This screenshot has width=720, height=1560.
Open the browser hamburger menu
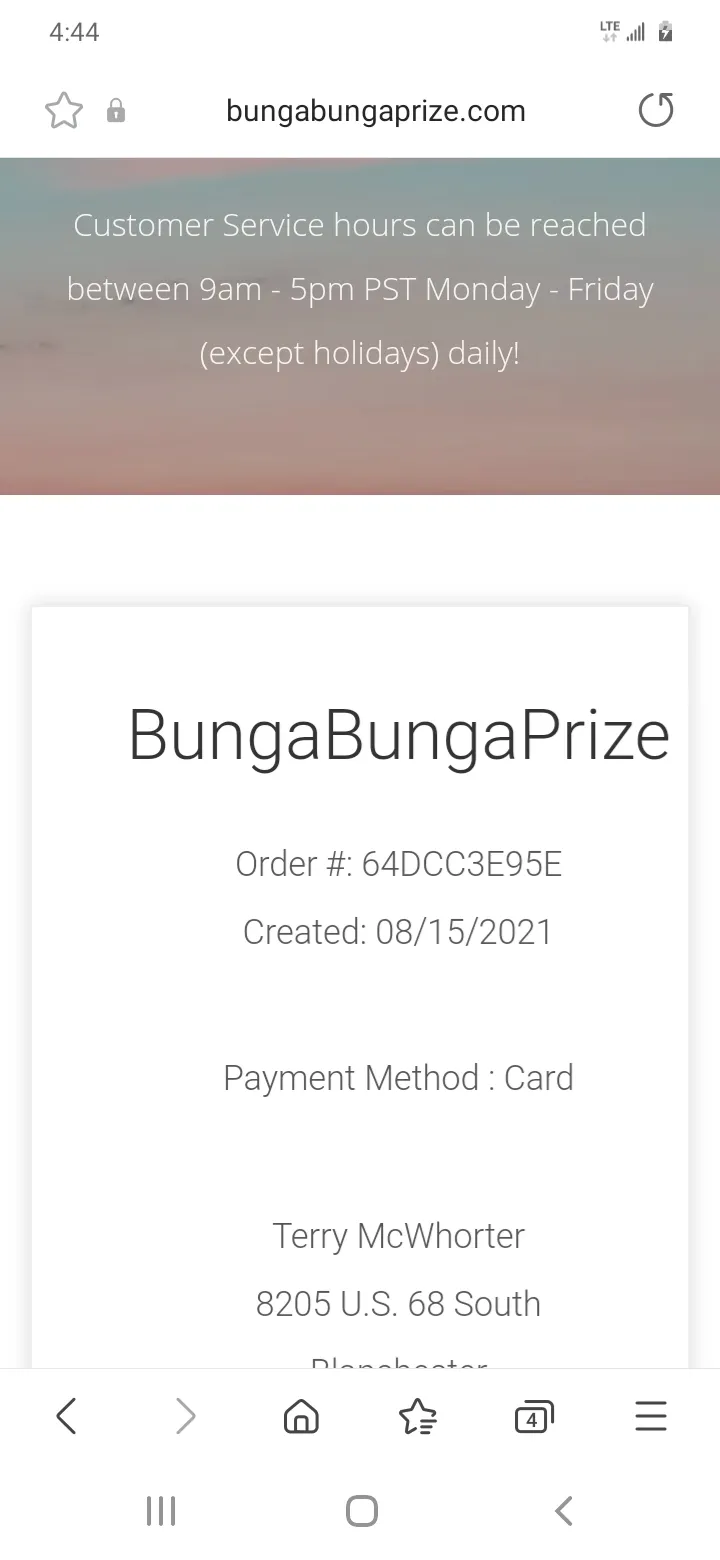[651, 1416]
